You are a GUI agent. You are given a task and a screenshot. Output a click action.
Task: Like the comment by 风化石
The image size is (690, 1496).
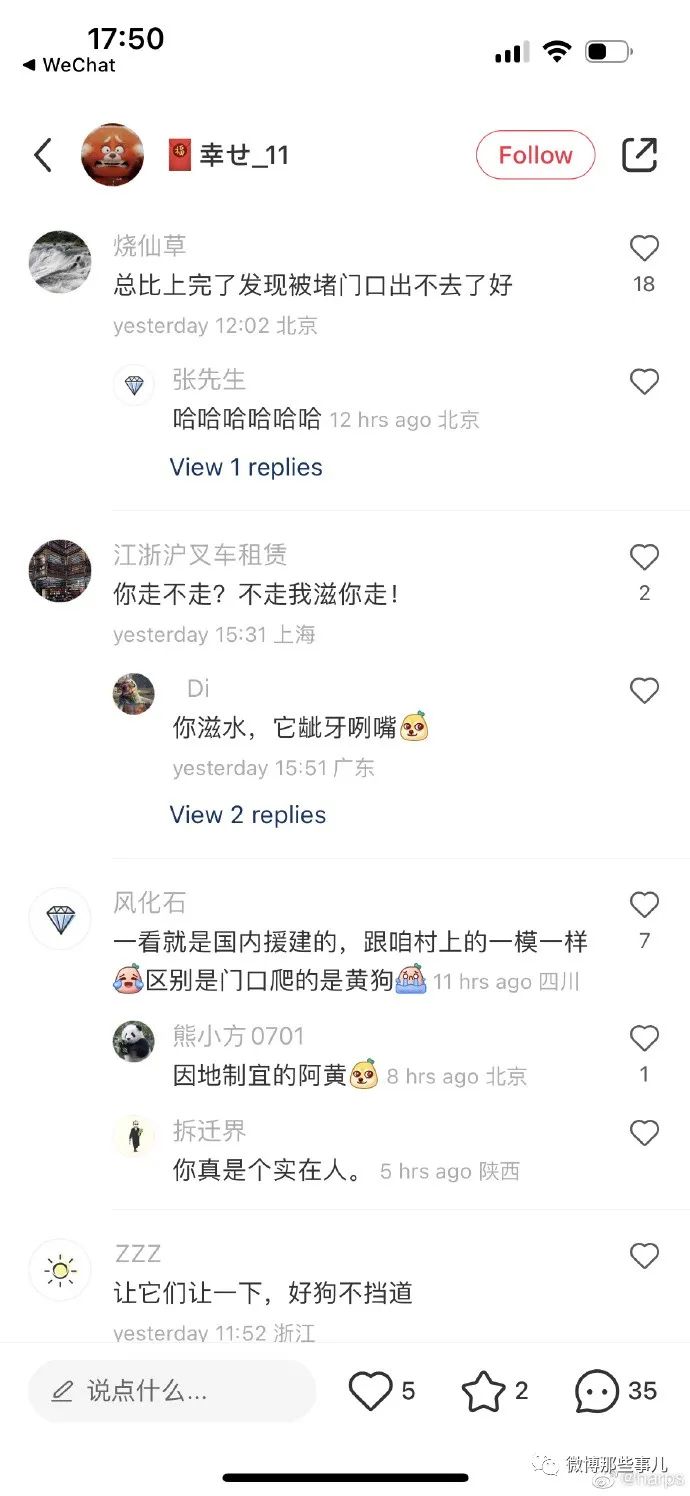click(644, 905)
